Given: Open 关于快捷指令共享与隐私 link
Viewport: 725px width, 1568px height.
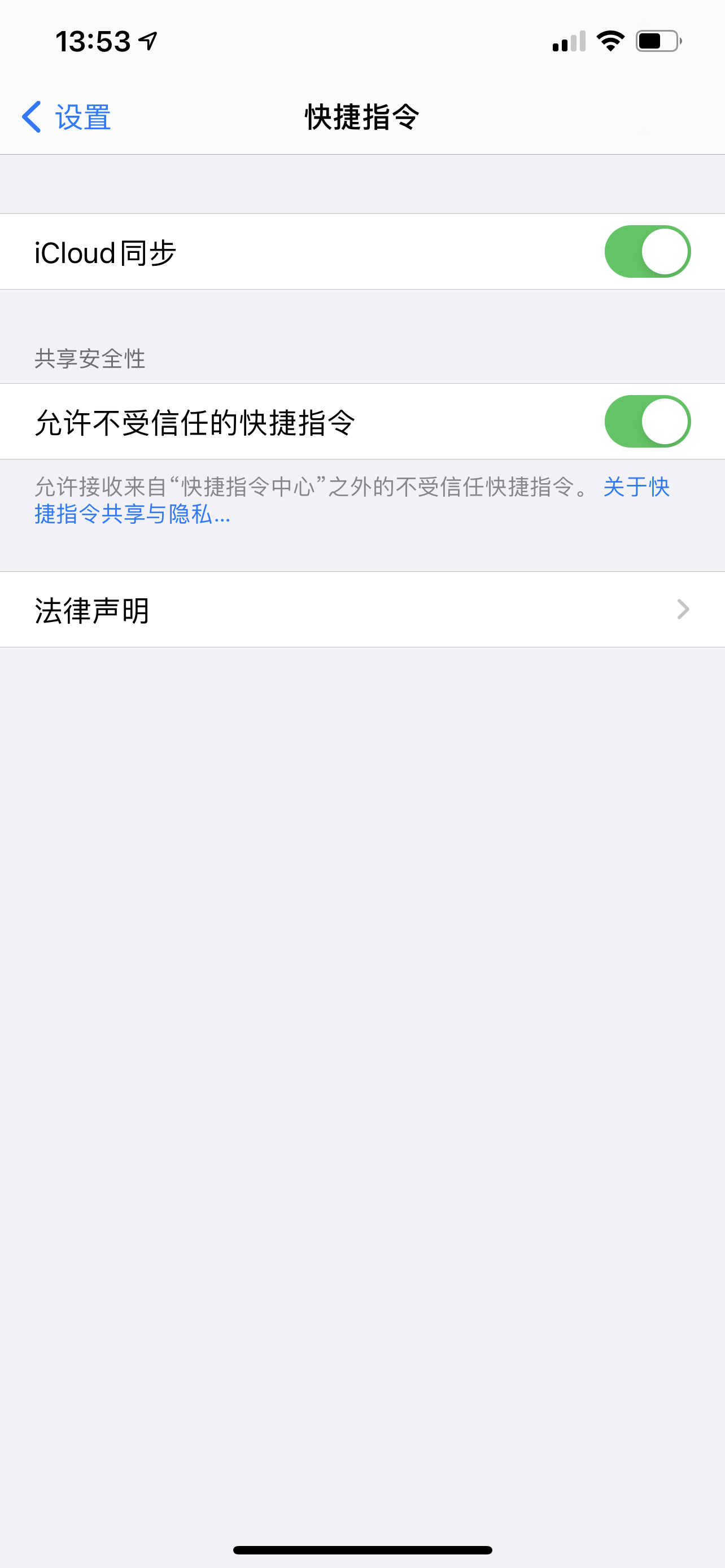Looking at the screenshot, I should (132, 514).
